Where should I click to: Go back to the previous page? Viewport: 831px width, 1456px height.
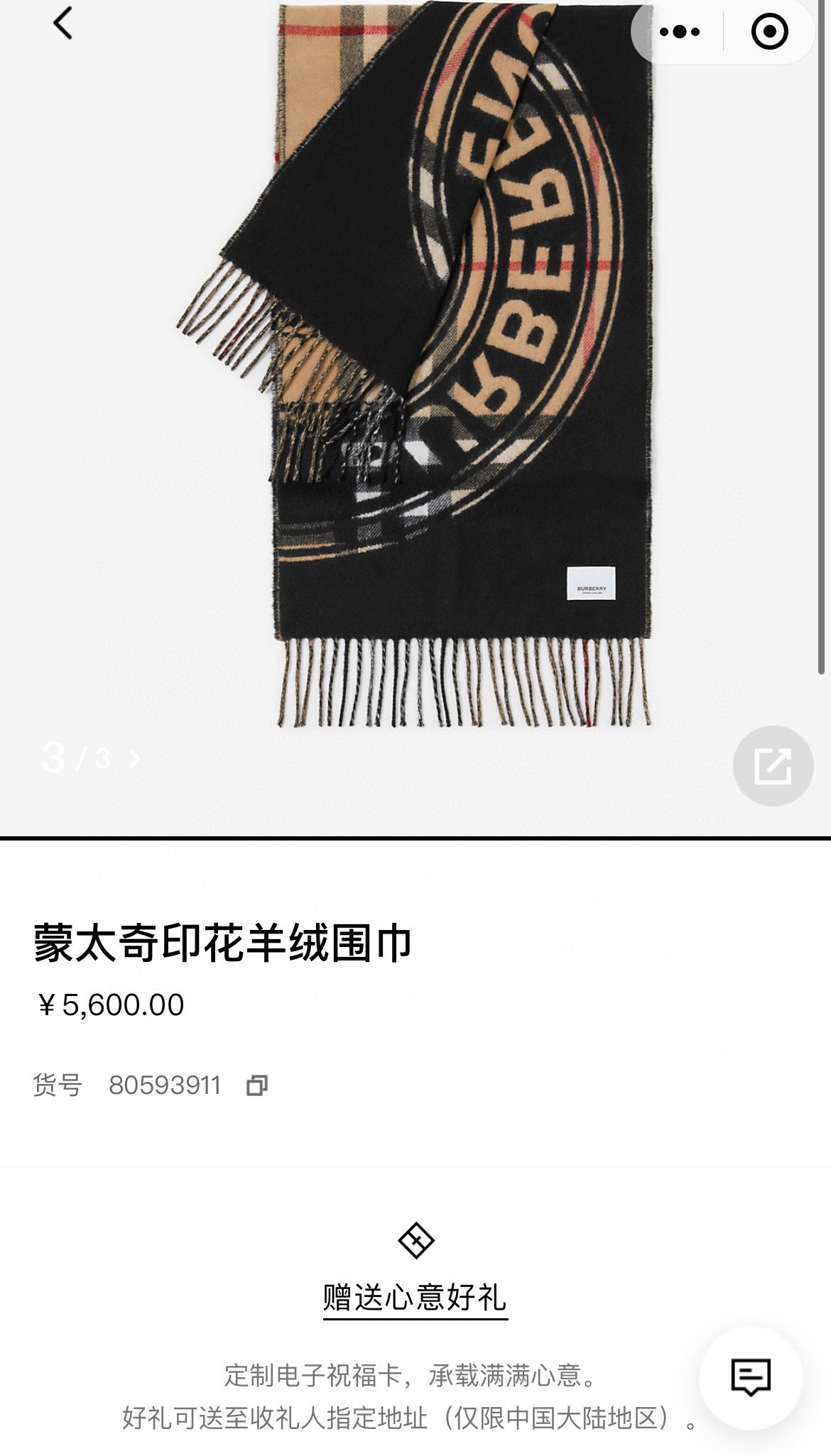63,23
